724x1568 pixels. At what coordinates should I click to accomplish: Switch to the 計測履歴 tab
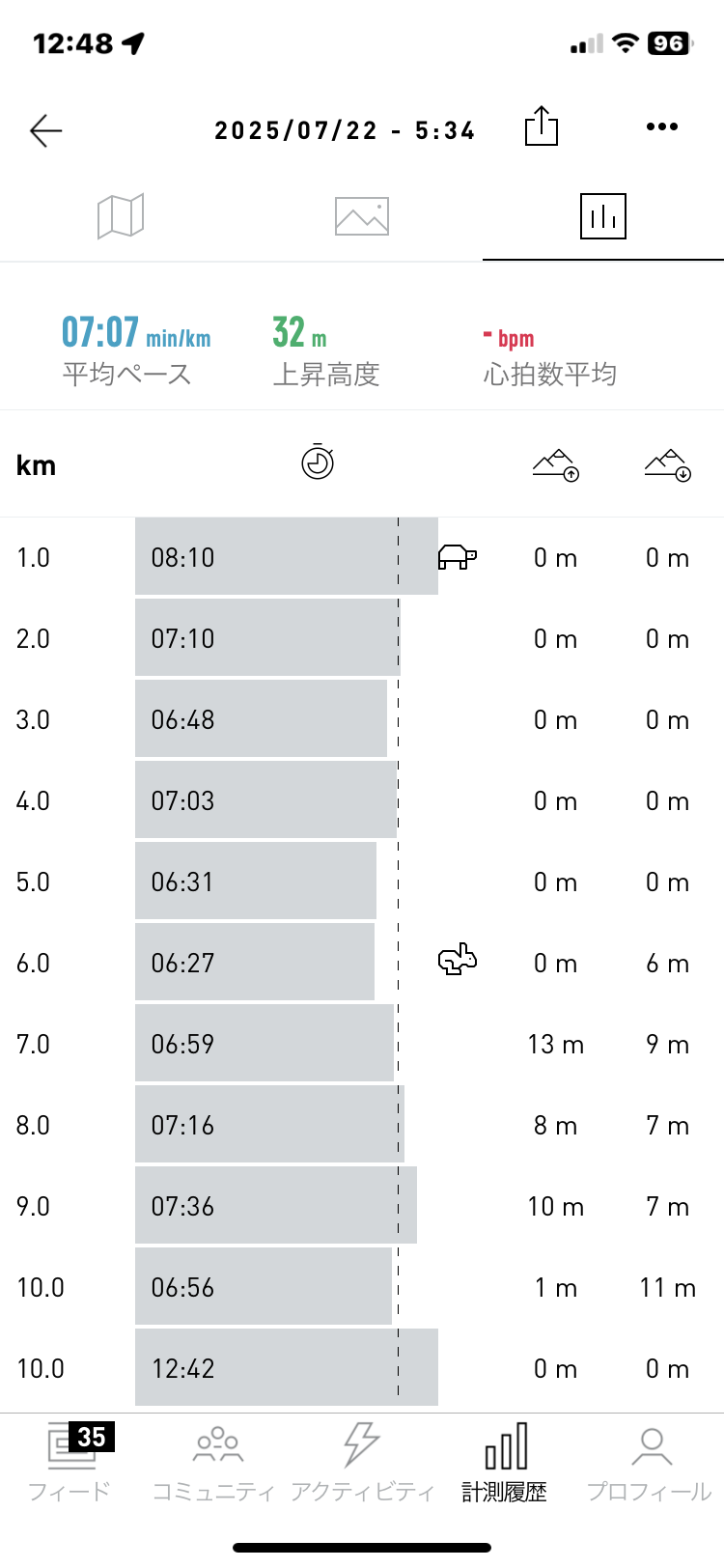[x=505, y=1464]
